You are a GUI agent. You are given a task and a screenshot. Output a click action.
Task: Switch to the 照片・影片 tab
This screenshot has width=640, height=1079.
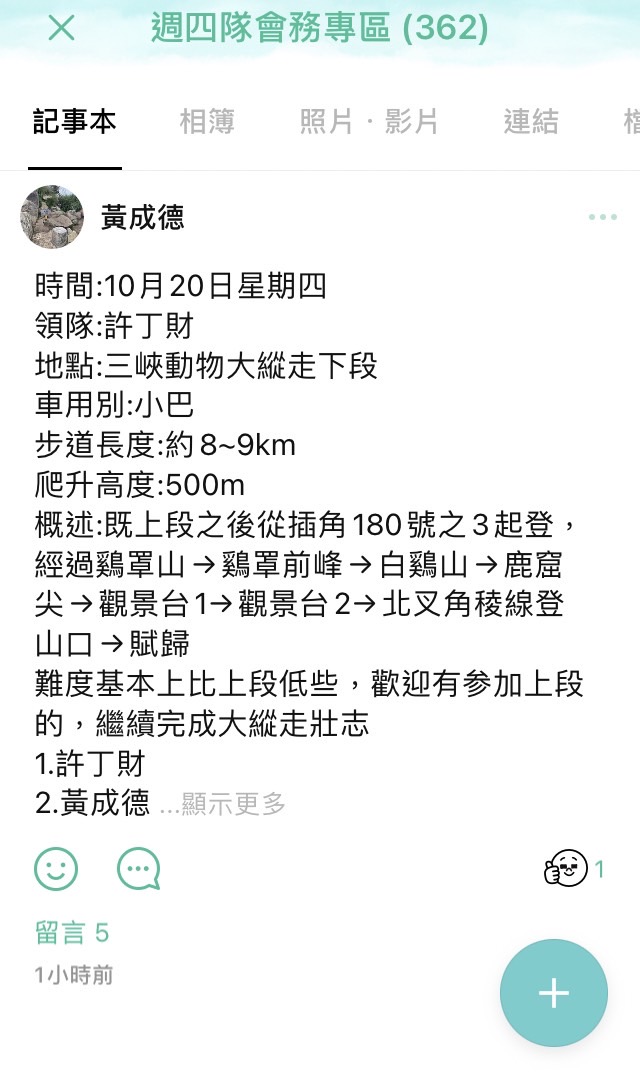click(370, 122)
